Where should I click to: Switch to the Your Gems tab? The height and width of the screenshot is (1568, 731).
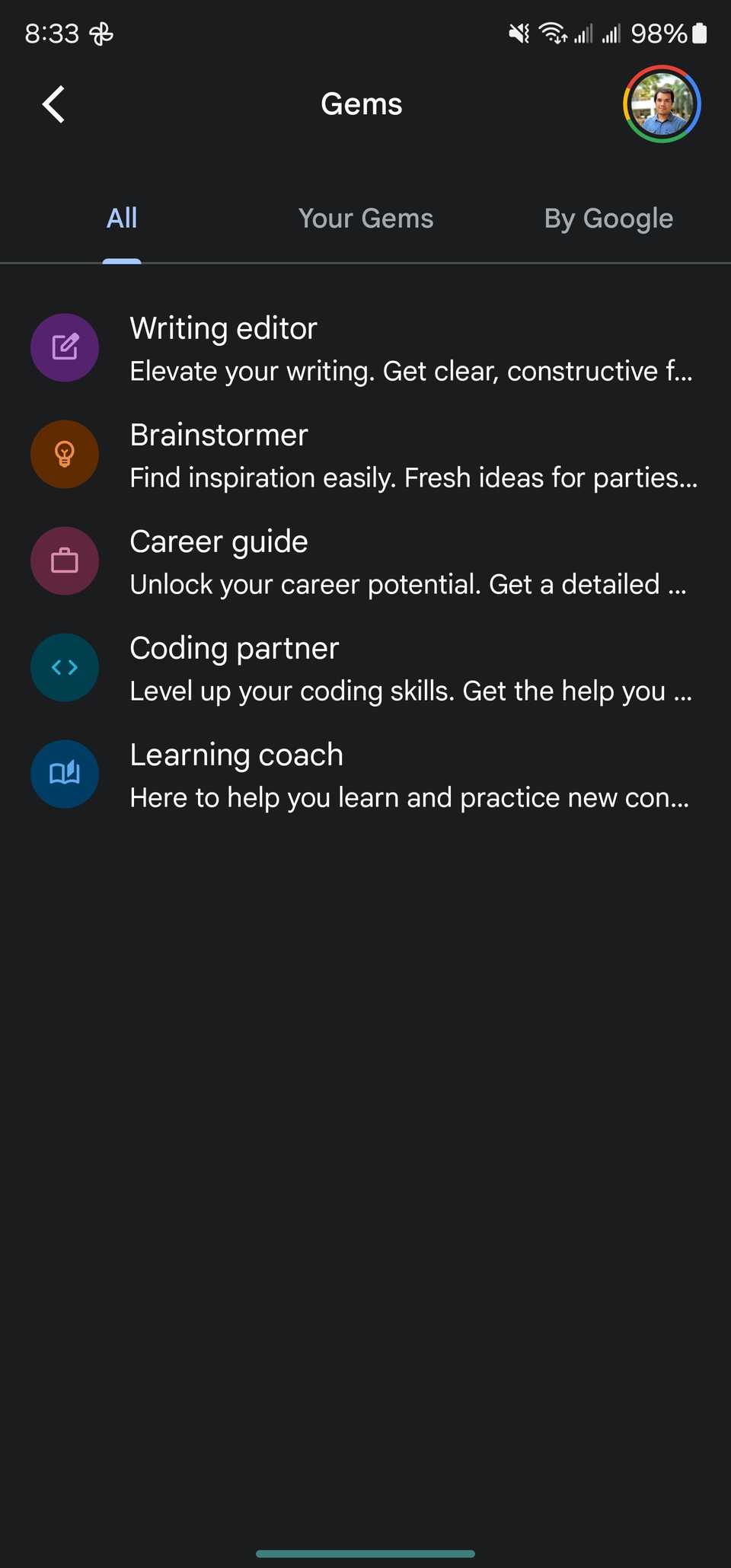pyautogui.click(x=365, y=219)
